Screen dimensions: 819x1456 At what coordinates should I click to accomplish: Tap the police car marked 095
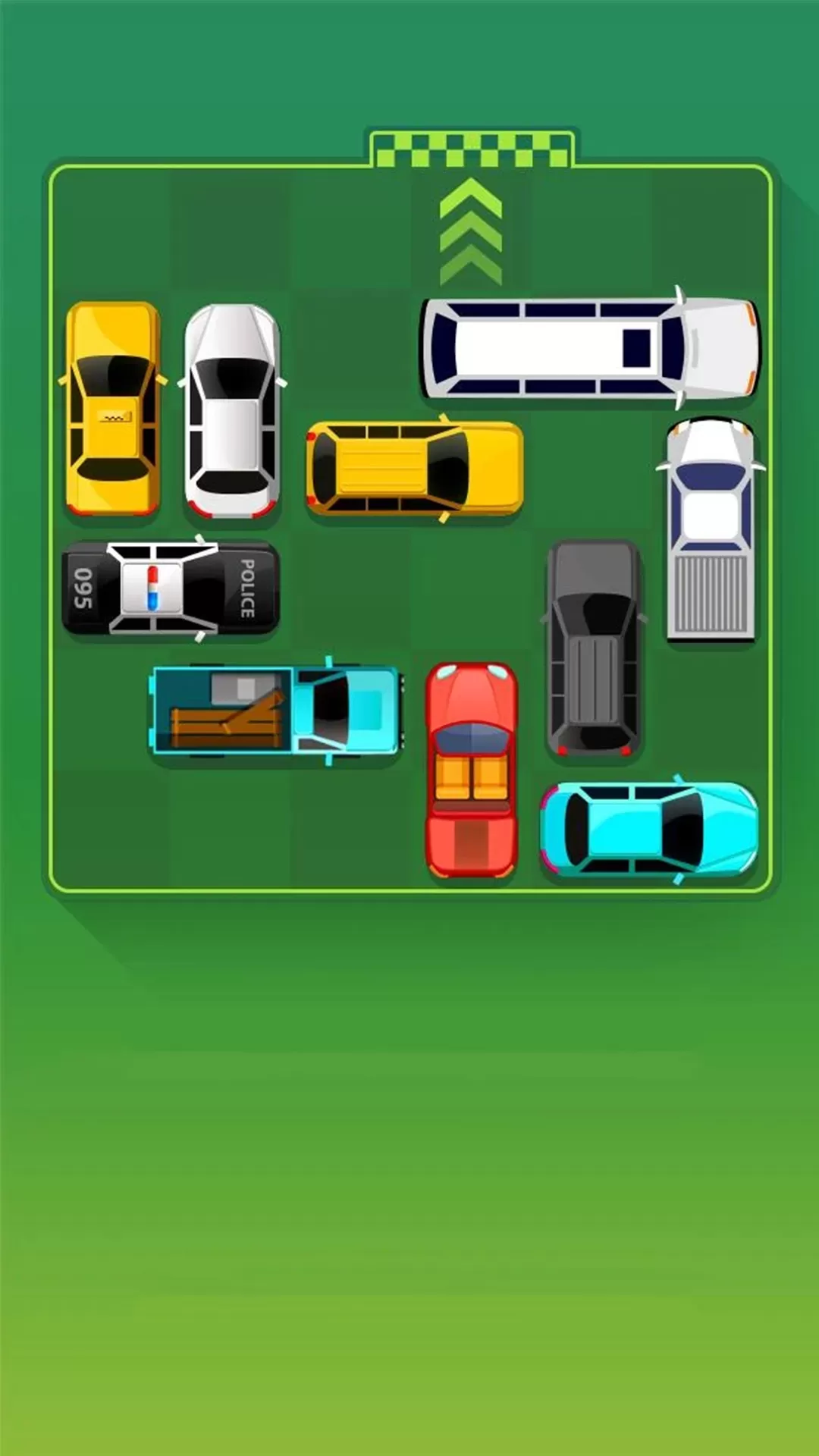click(x=171, y=588)
